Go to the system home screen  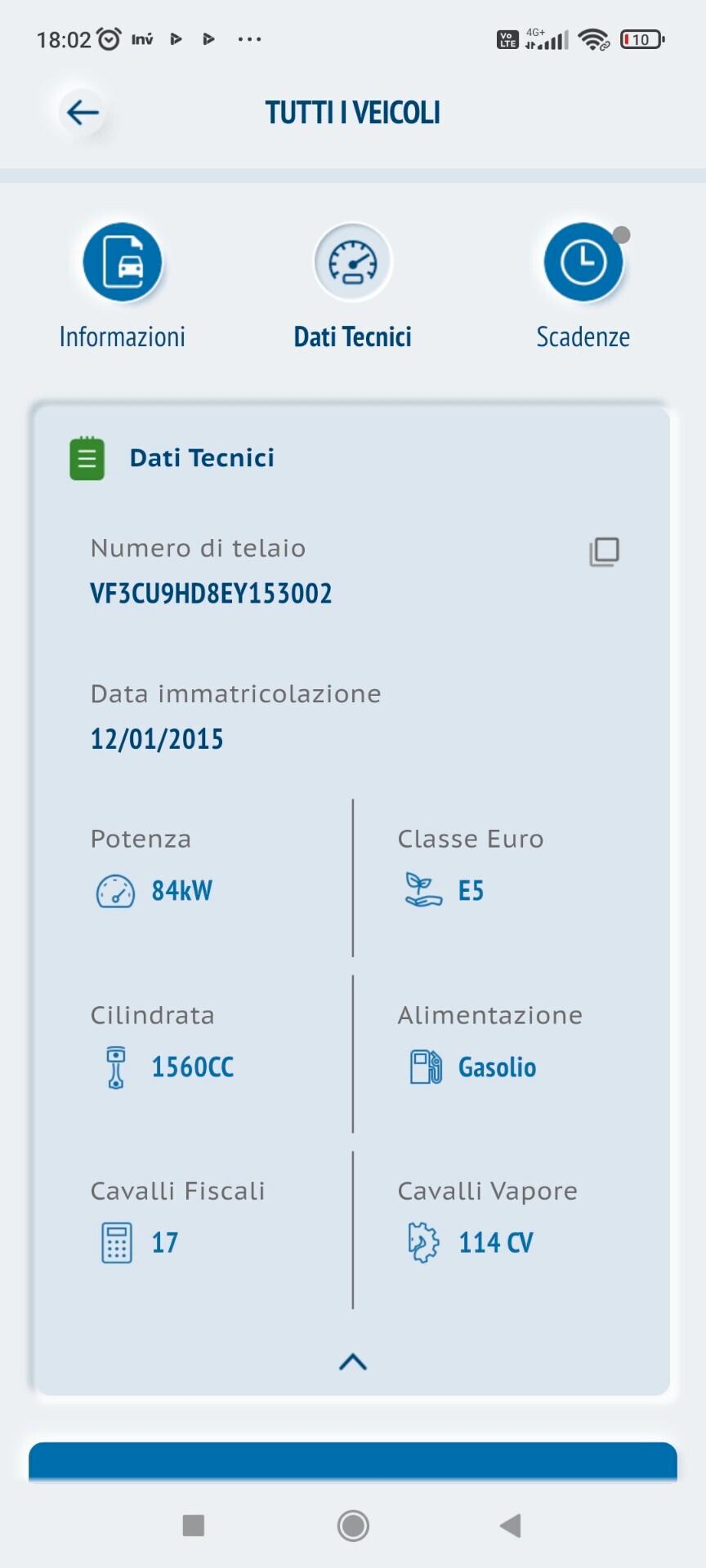click(353, 1525)
